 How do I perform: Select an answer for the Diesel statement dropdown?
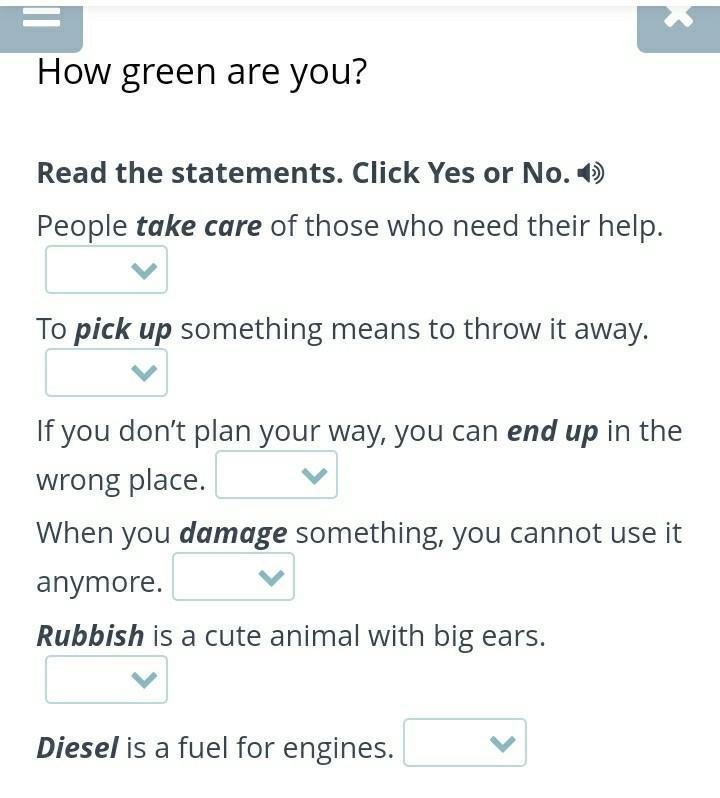[465, 743]
